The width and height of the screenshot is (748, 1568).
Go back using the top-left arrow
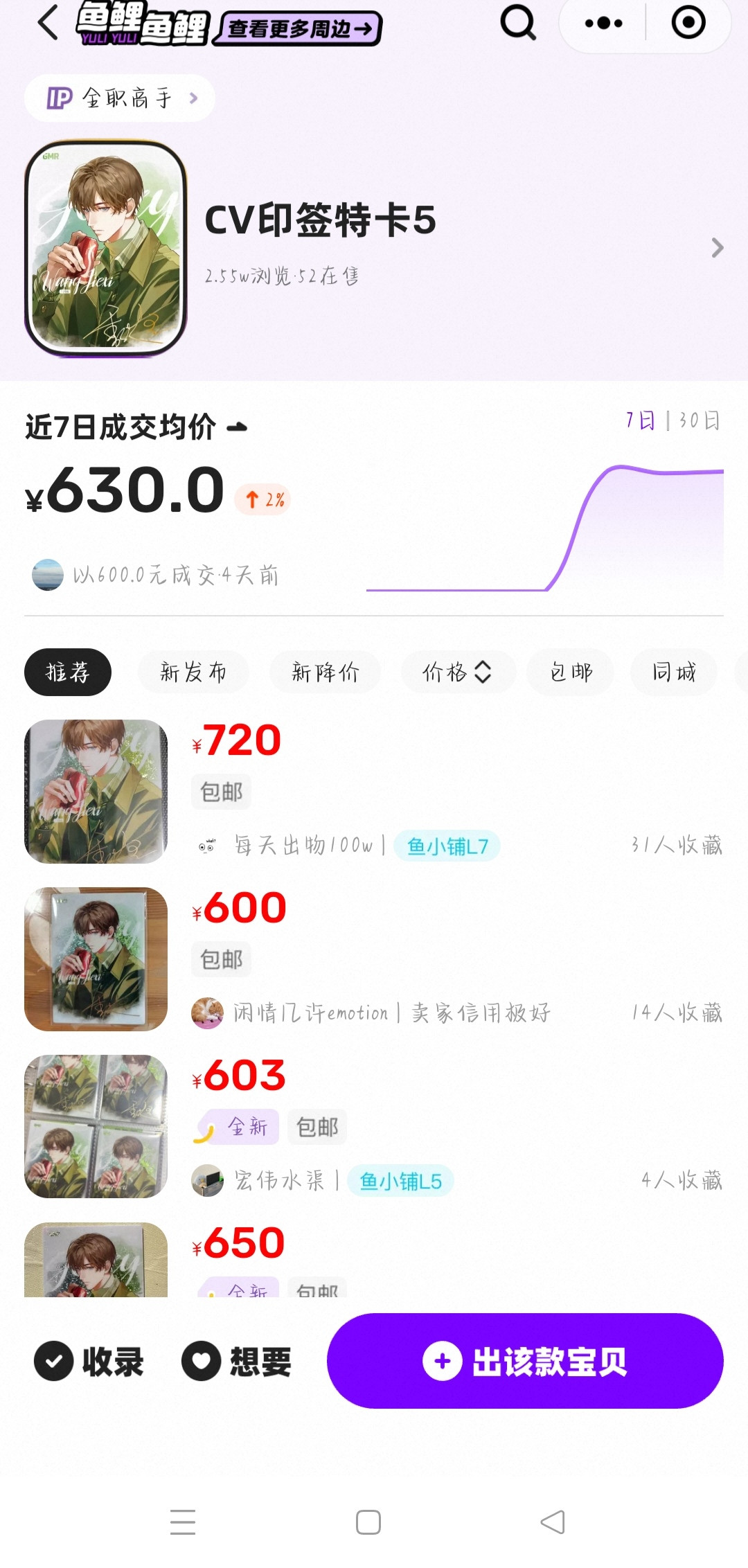47,24
